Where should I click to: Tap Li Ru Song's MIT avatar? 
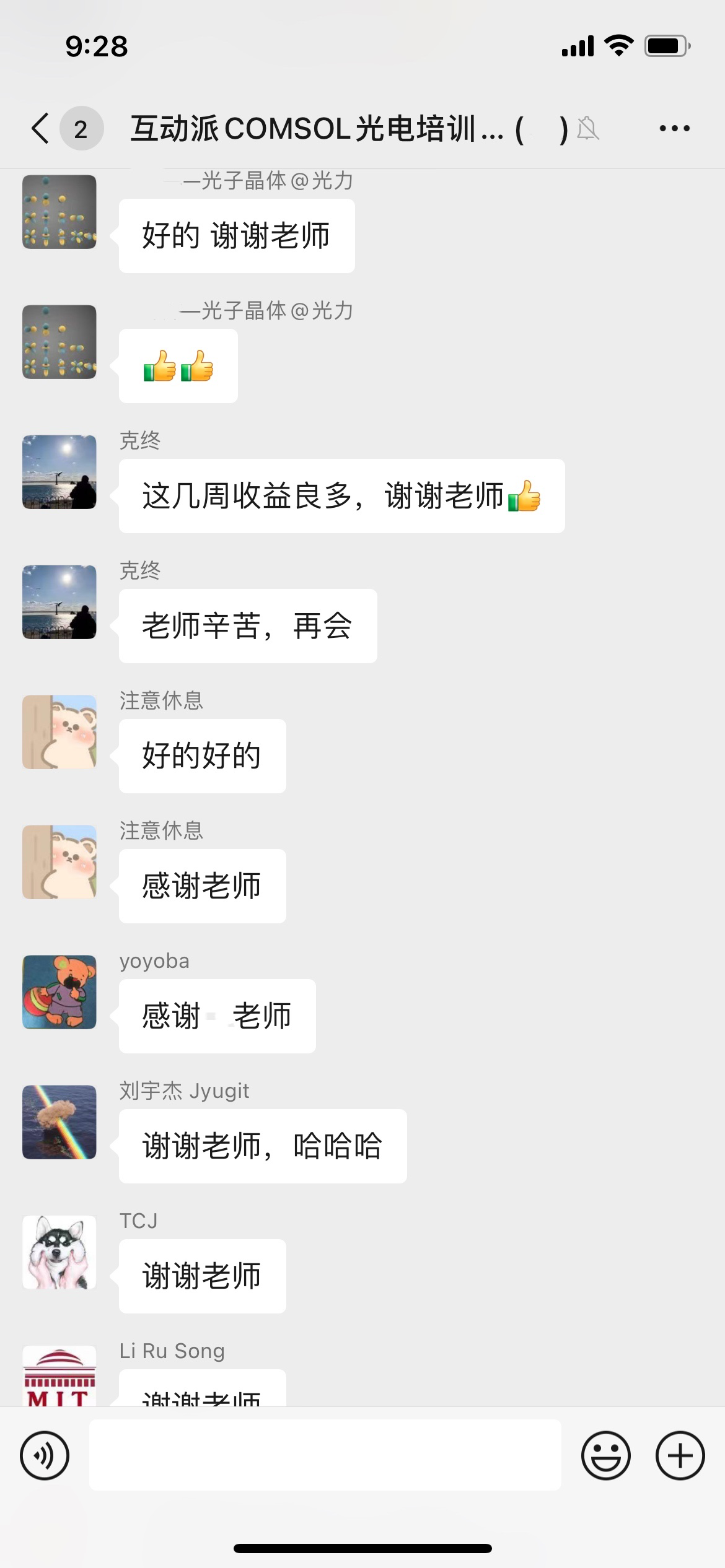59,1376
